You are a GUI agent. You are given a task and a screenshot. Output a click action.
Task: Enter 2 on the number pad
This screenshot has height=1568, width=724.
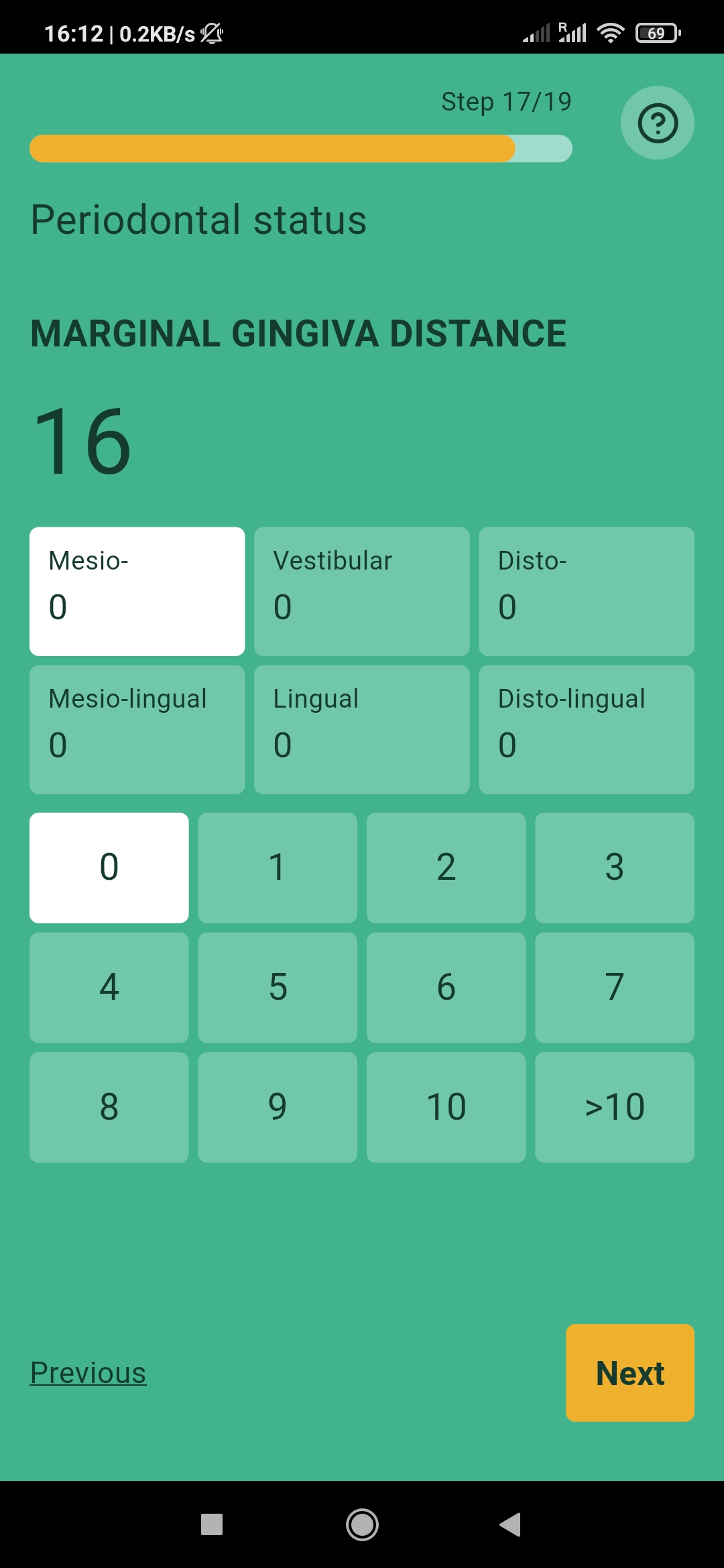click(446, 867)
